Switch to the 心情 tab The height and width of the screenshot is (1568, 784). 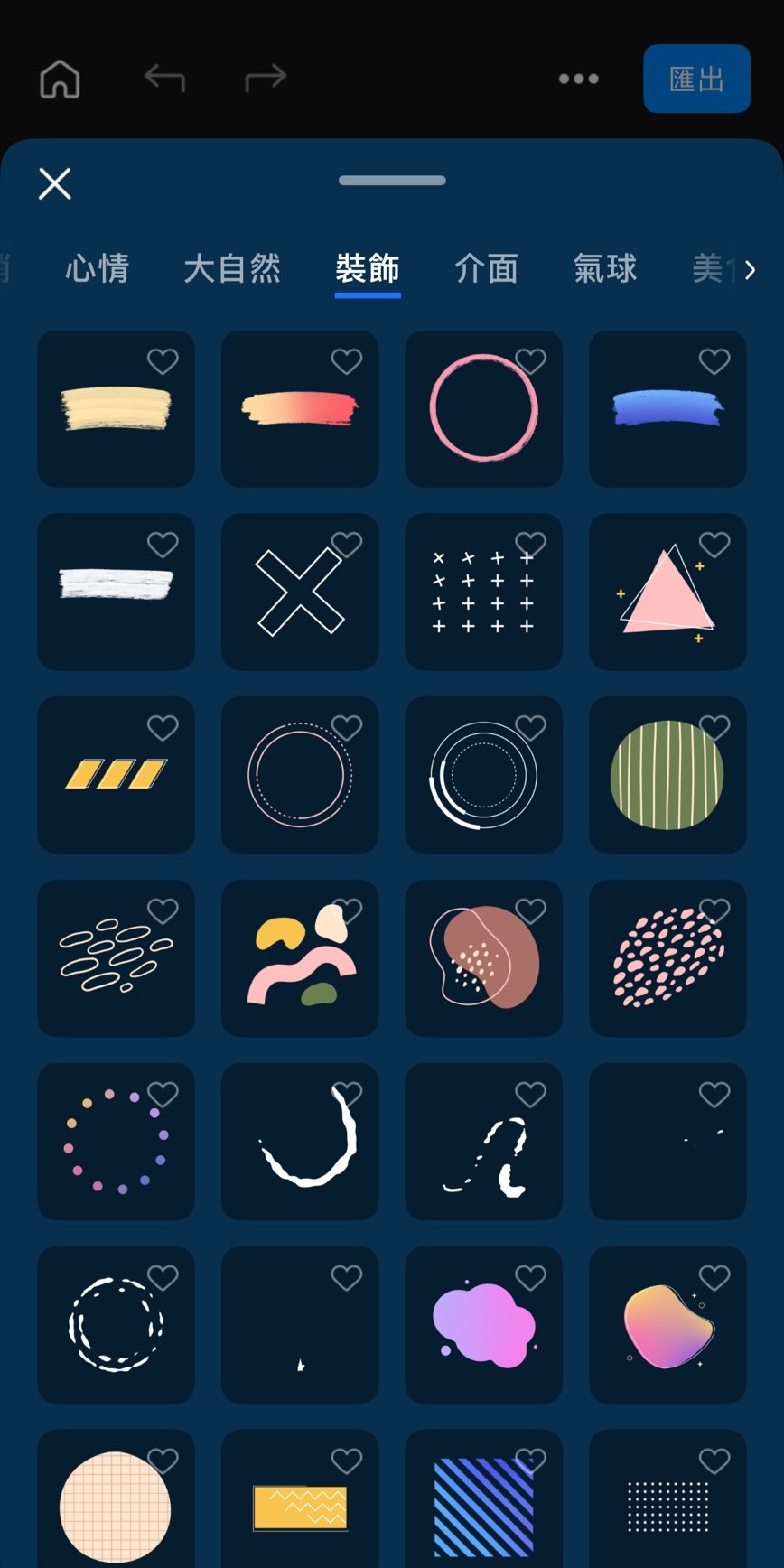tap(98, 269)
